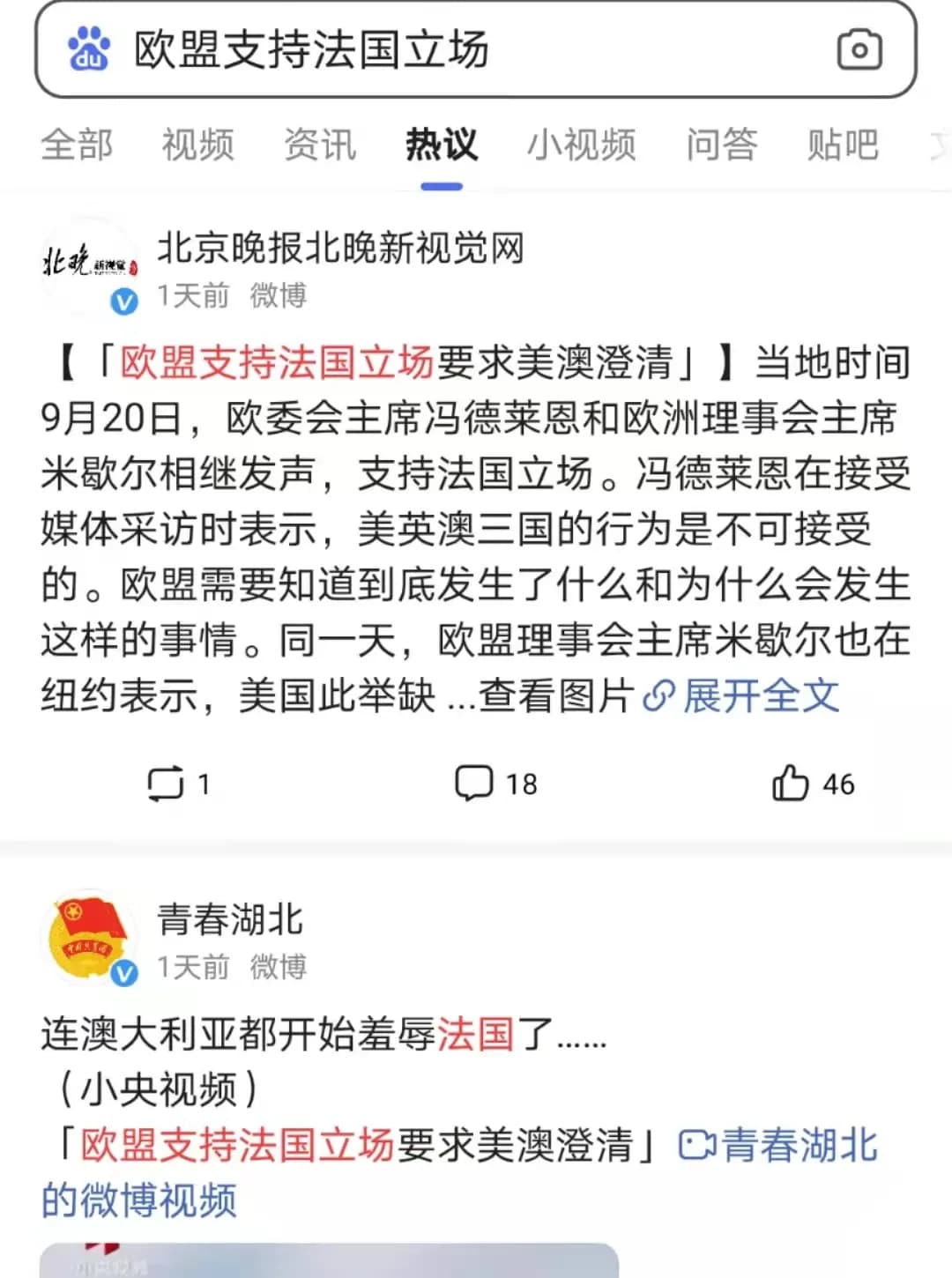Open camera image search
952x1278 pixels.
point(859,49)
